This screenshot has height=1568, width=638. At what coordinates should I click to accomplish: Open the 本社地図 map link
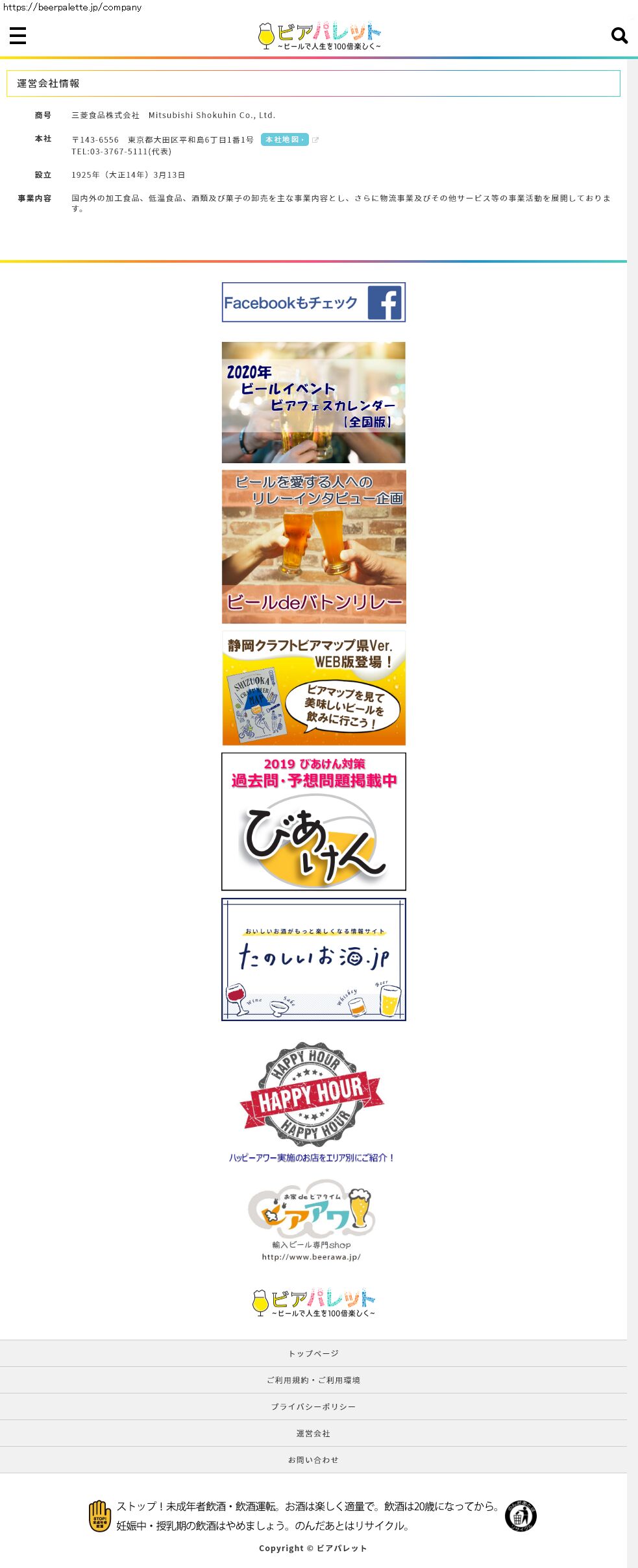pos(284,139)
